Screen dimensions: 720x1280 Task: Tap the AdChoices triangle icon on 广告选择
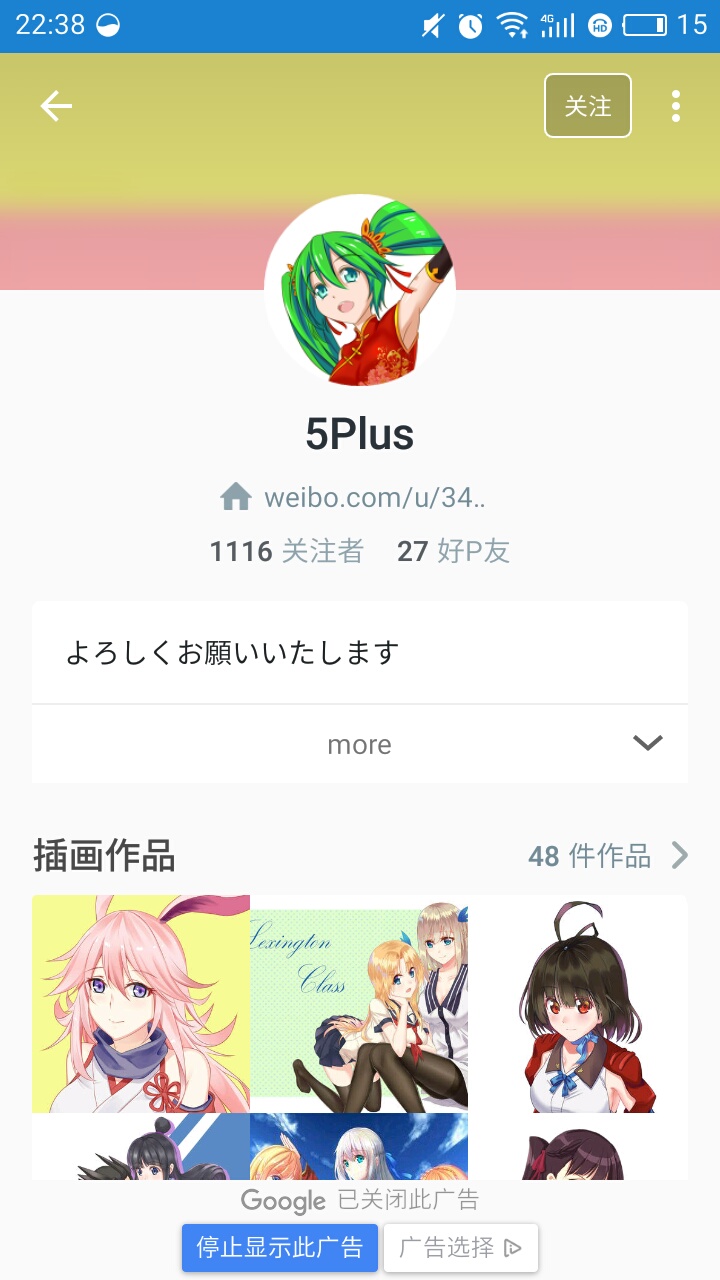(x=513, y=1248)
